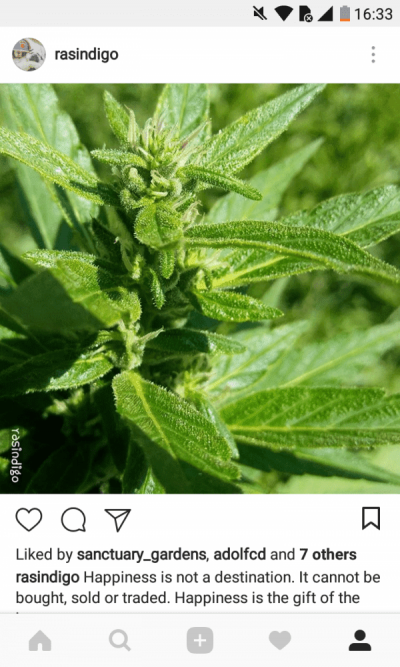Switch to the Search tab
The width and height of the screenshot is (400, 667).
[x=120, y=640]
